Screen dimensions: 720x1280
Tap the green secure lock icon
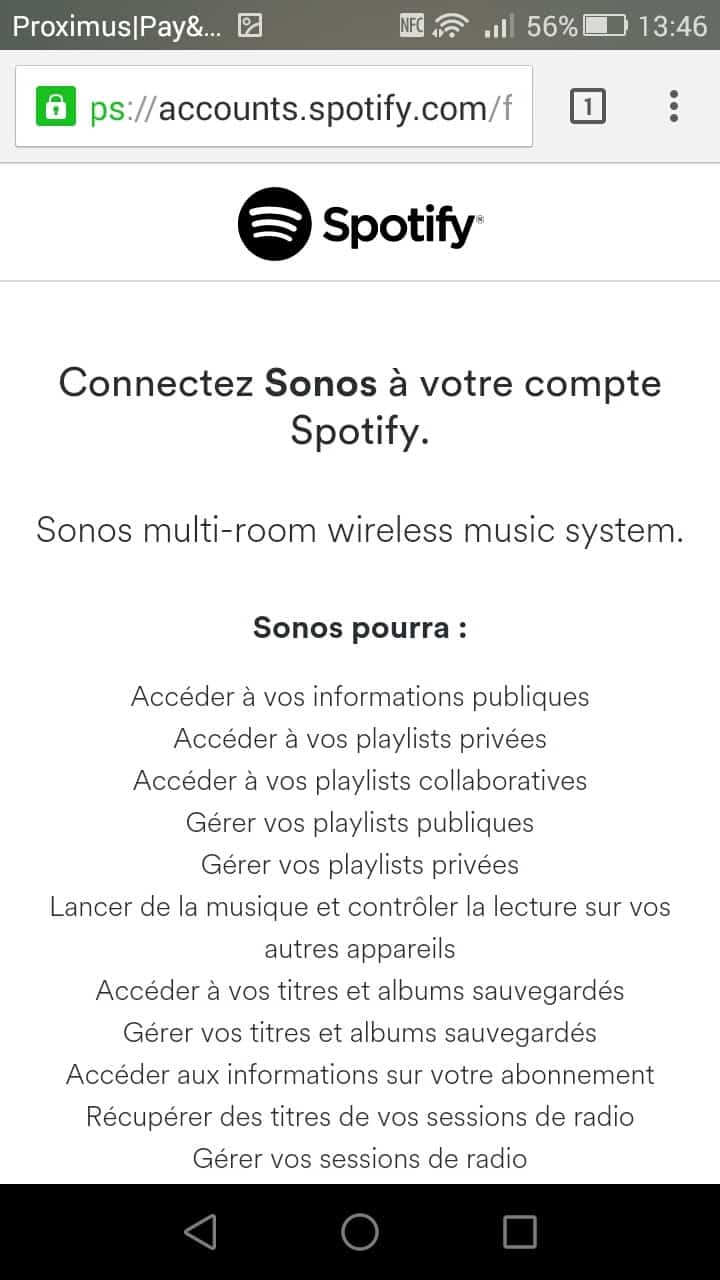[57, 106]
